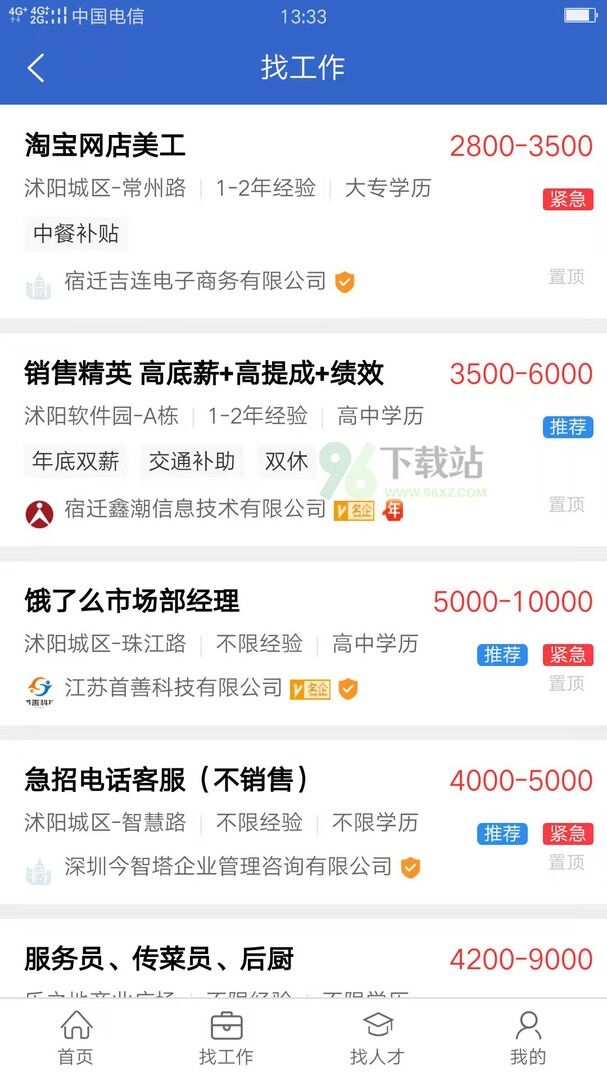The image size is (607, 1080).
Task: Switch to the 找人才 tab
Action: [378, 1038]
